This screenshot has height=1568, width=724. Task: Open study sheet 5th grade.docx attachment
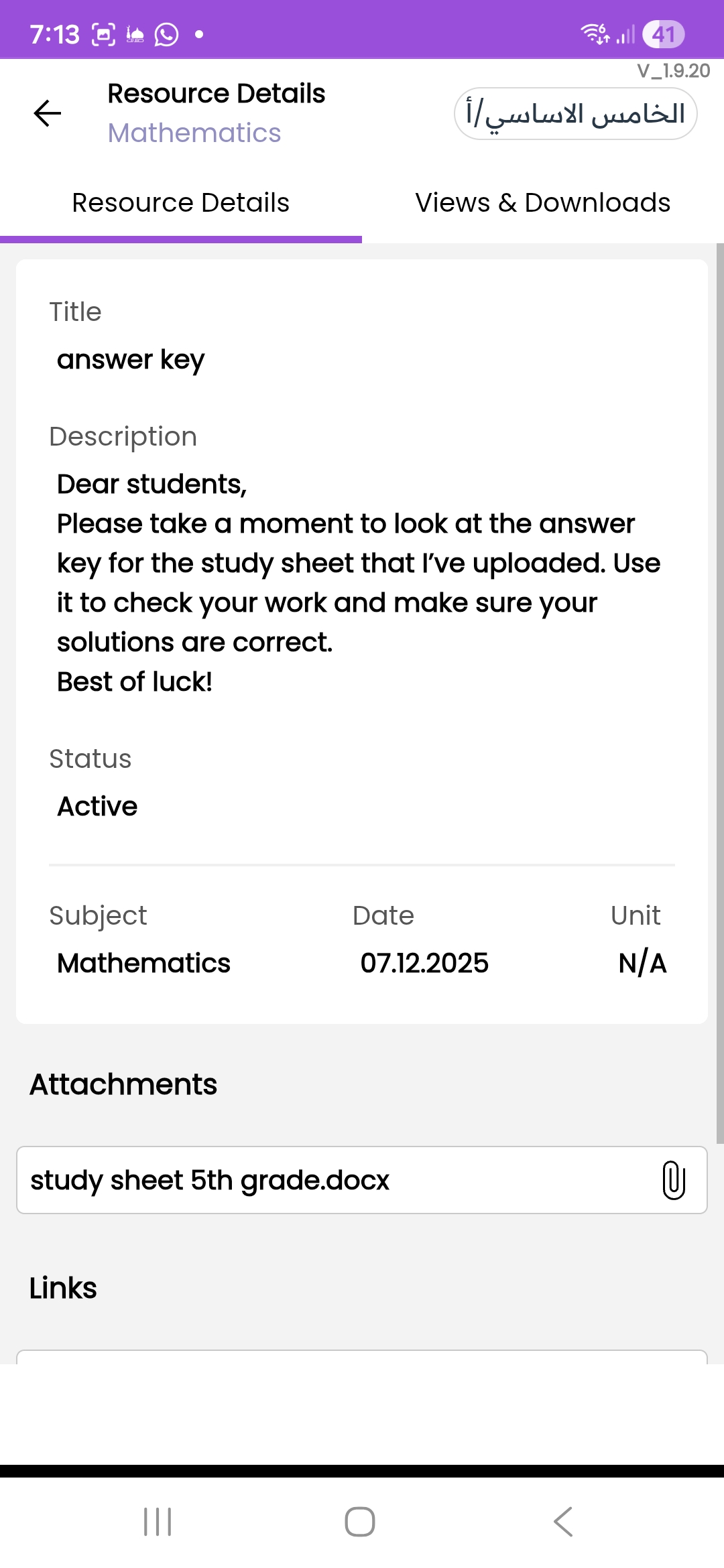(x=361, y=1180)
